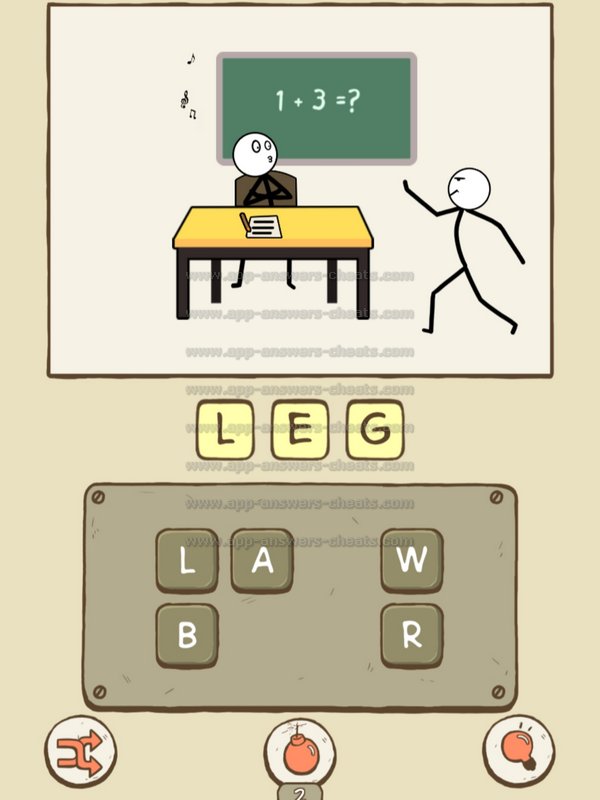Get a hint with the lightbulb

pyautogui.click(x=518, y=750)
